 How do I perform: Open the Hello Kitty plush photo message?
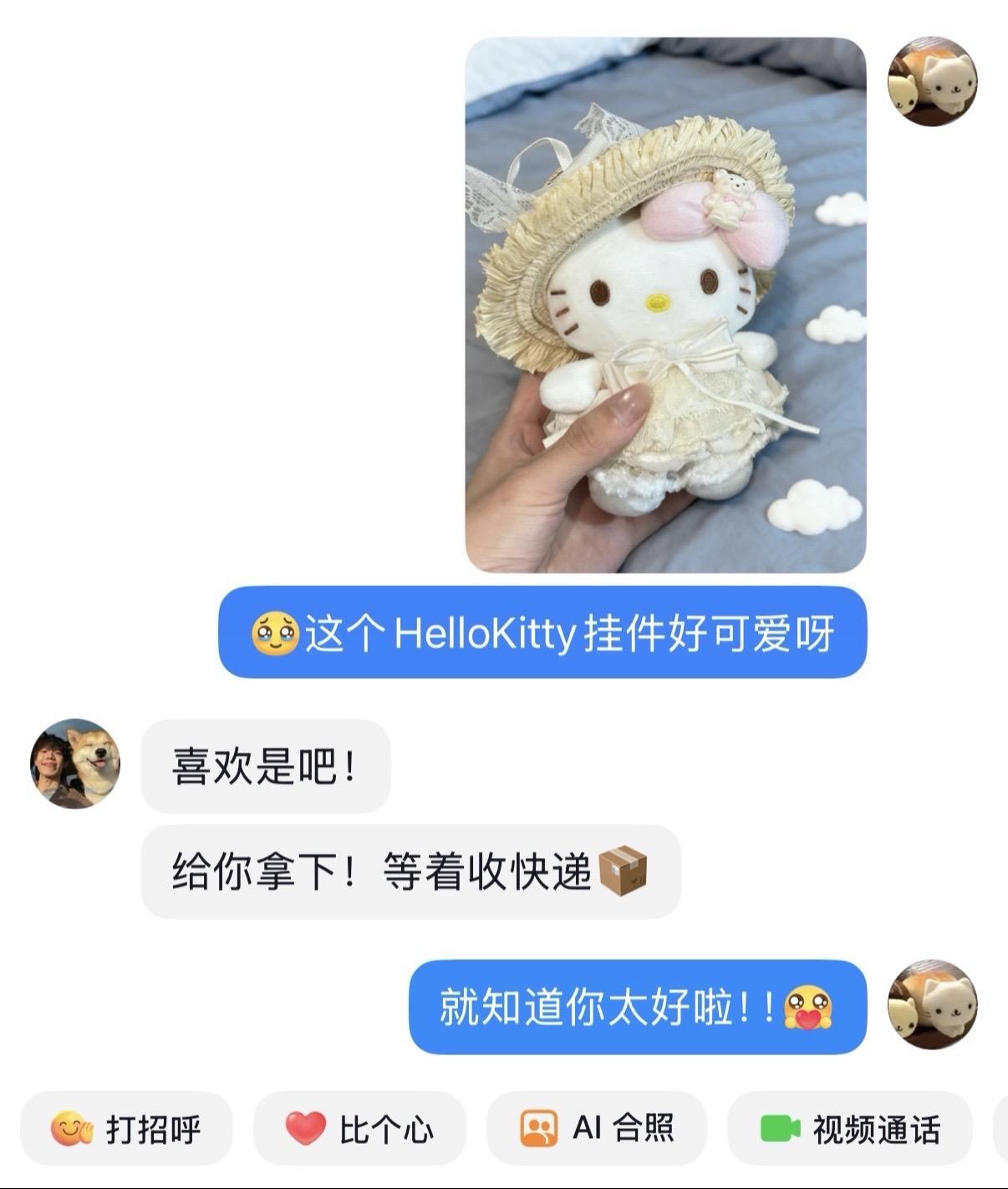click(x=665, y=305)
